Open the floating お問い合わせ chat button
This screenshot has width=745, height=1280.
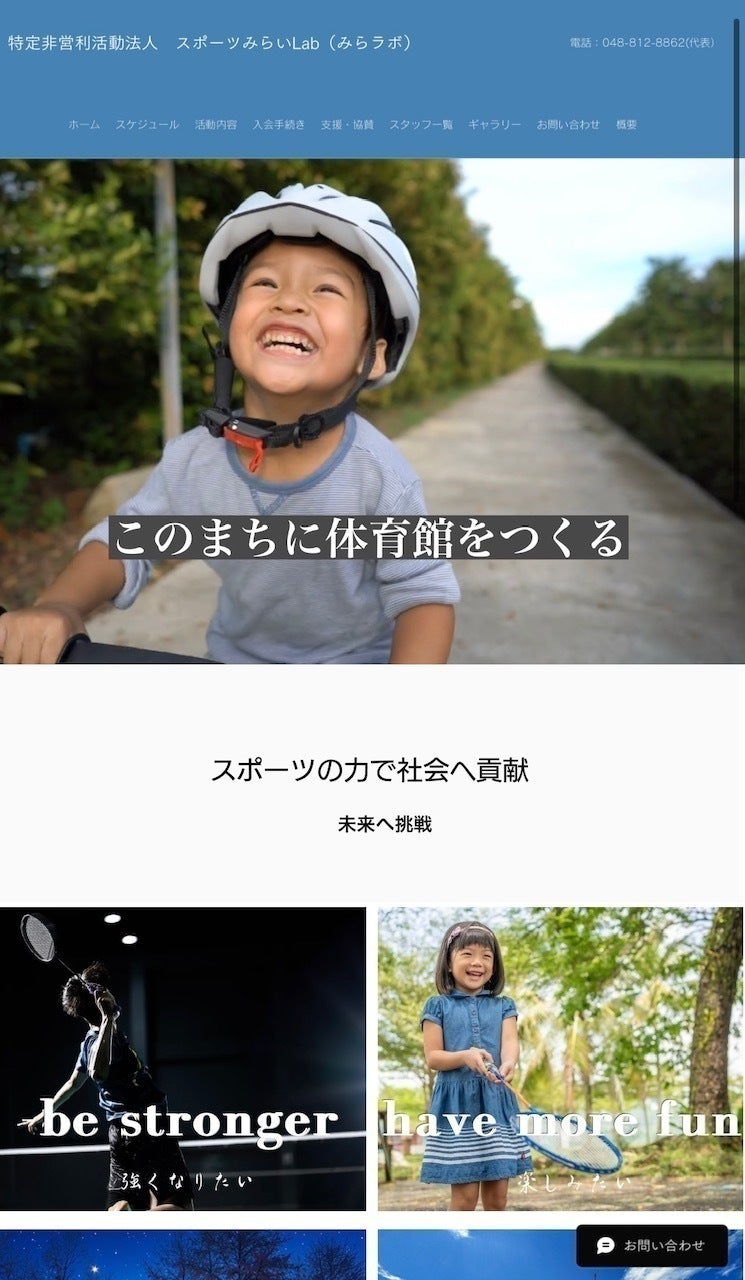(x=652, y=1245)
